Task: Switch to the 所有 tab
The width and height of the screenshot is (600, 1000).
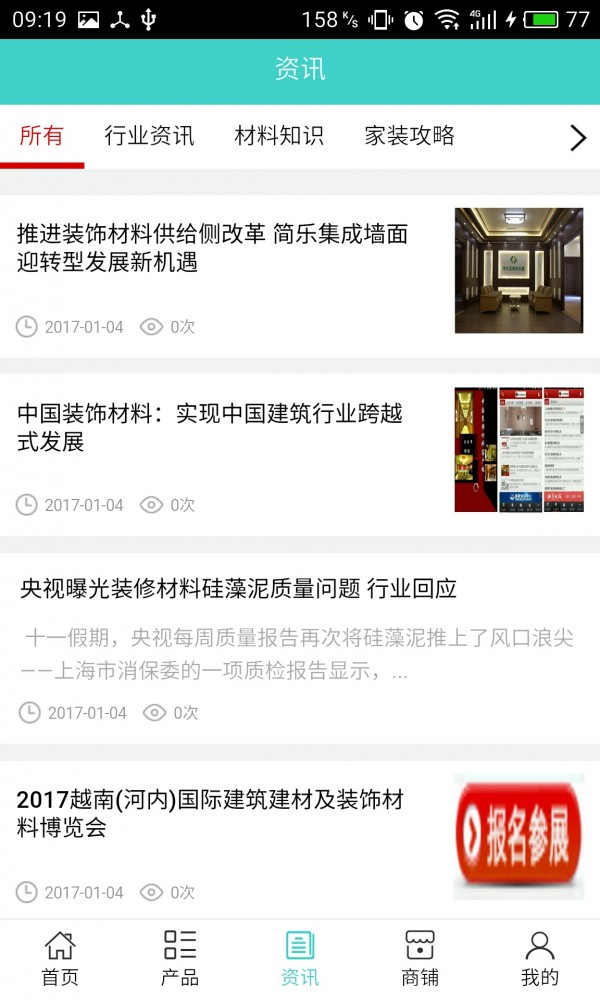Action: [42, 136]
